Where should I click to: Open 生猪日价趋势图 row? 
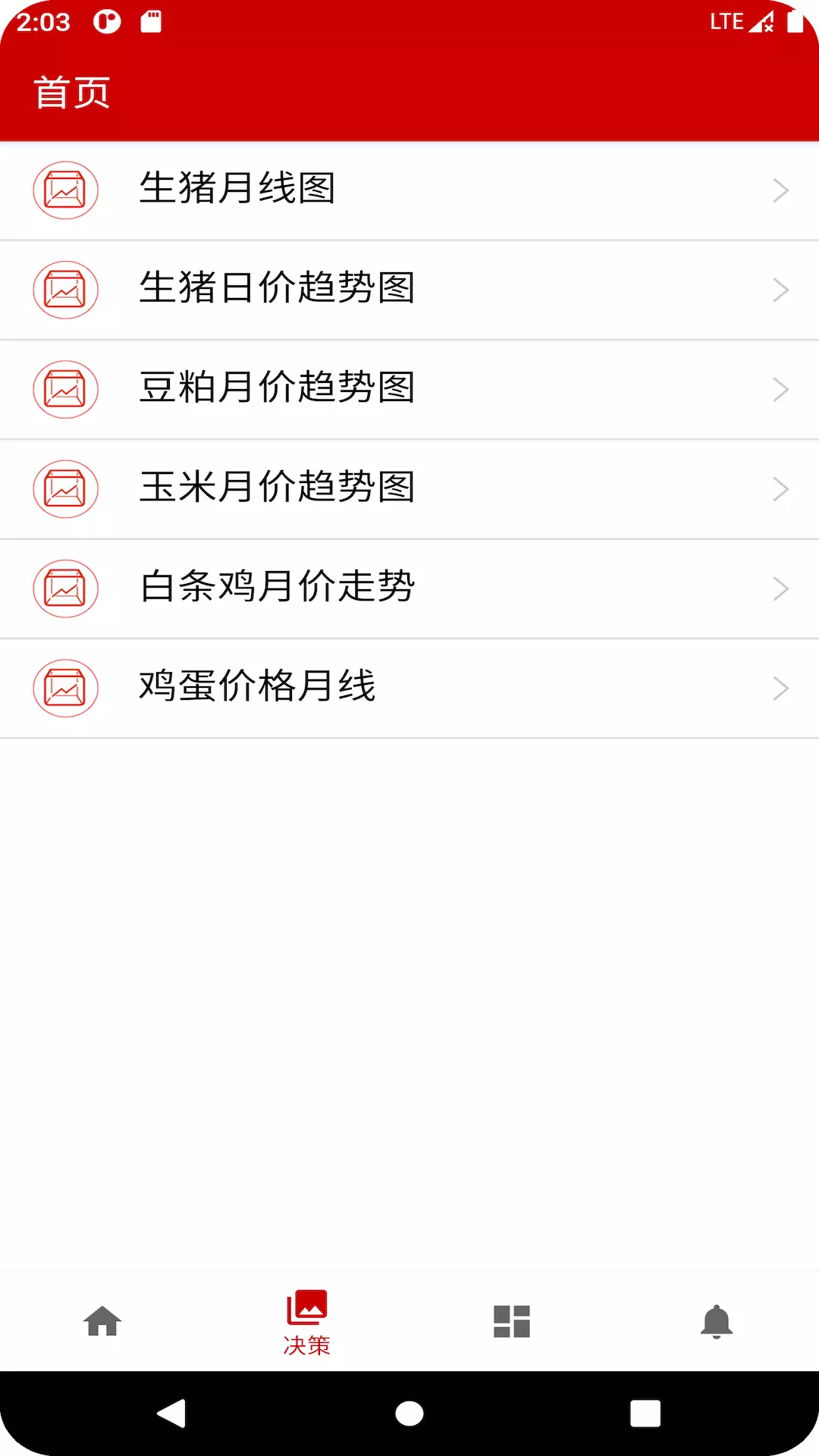[x=409, y=290]
